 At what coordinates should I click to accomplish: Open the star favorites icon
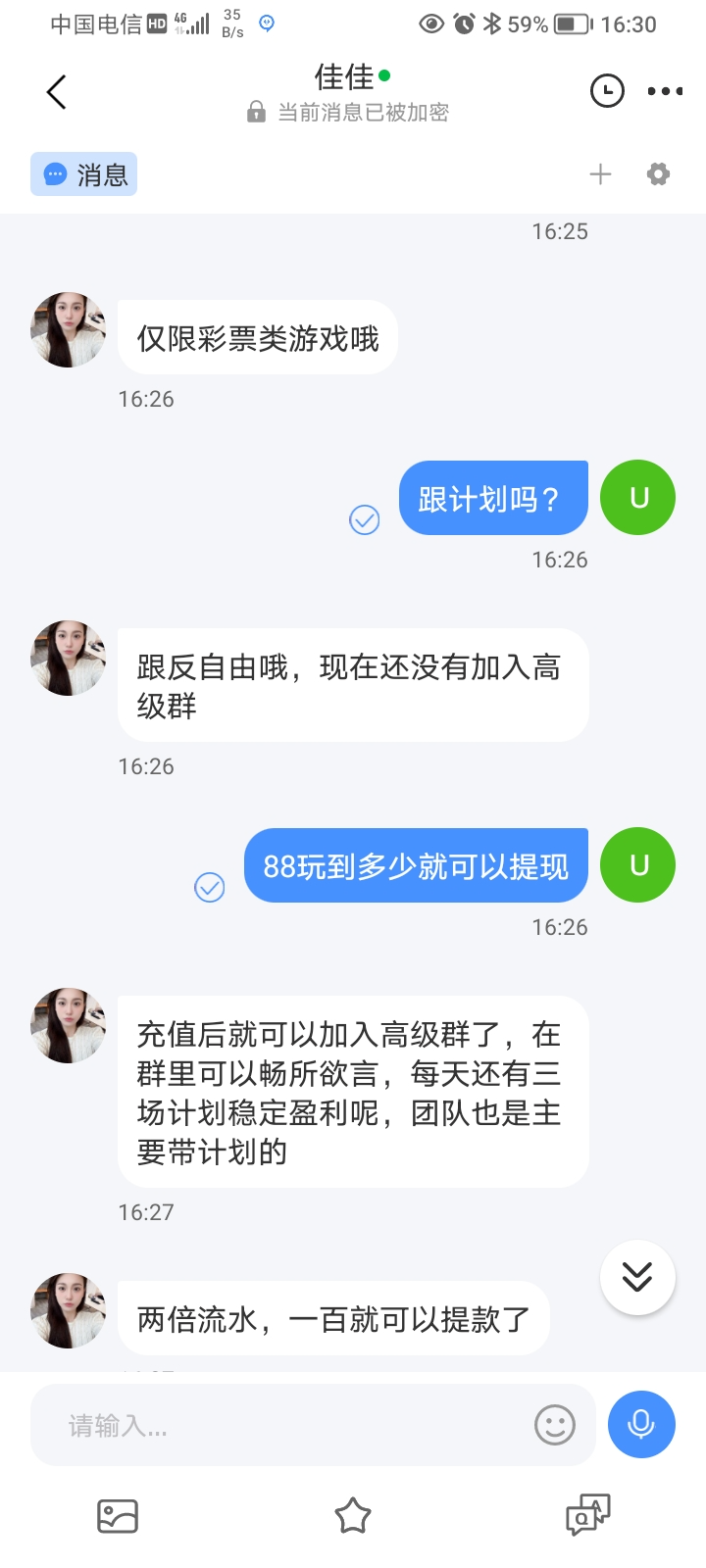coord(353,1516)
